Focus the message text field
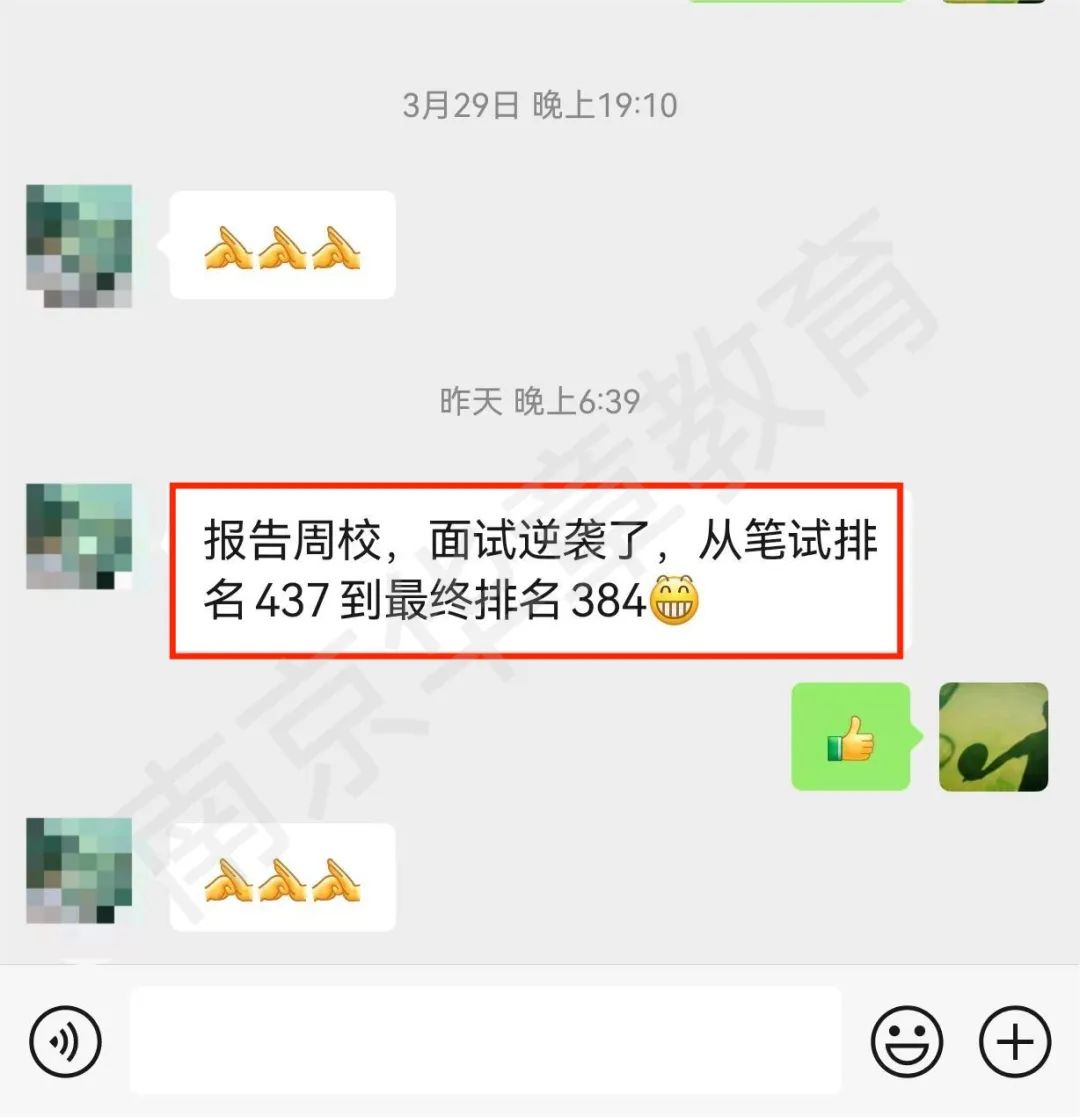Viewport: 1080px width, 1117px height. (485, 1040)
